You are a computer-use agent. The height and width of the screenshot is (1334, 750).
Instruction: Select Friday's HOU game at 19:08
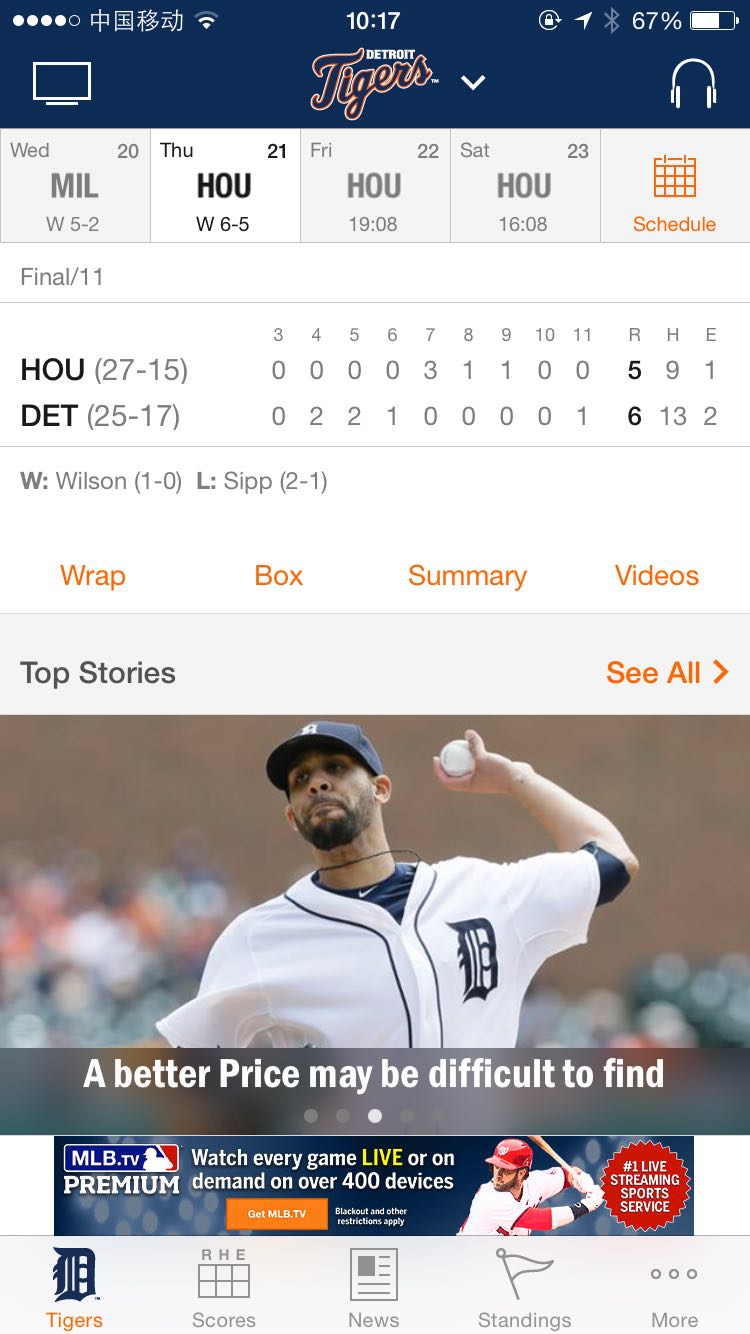point(374,187)
